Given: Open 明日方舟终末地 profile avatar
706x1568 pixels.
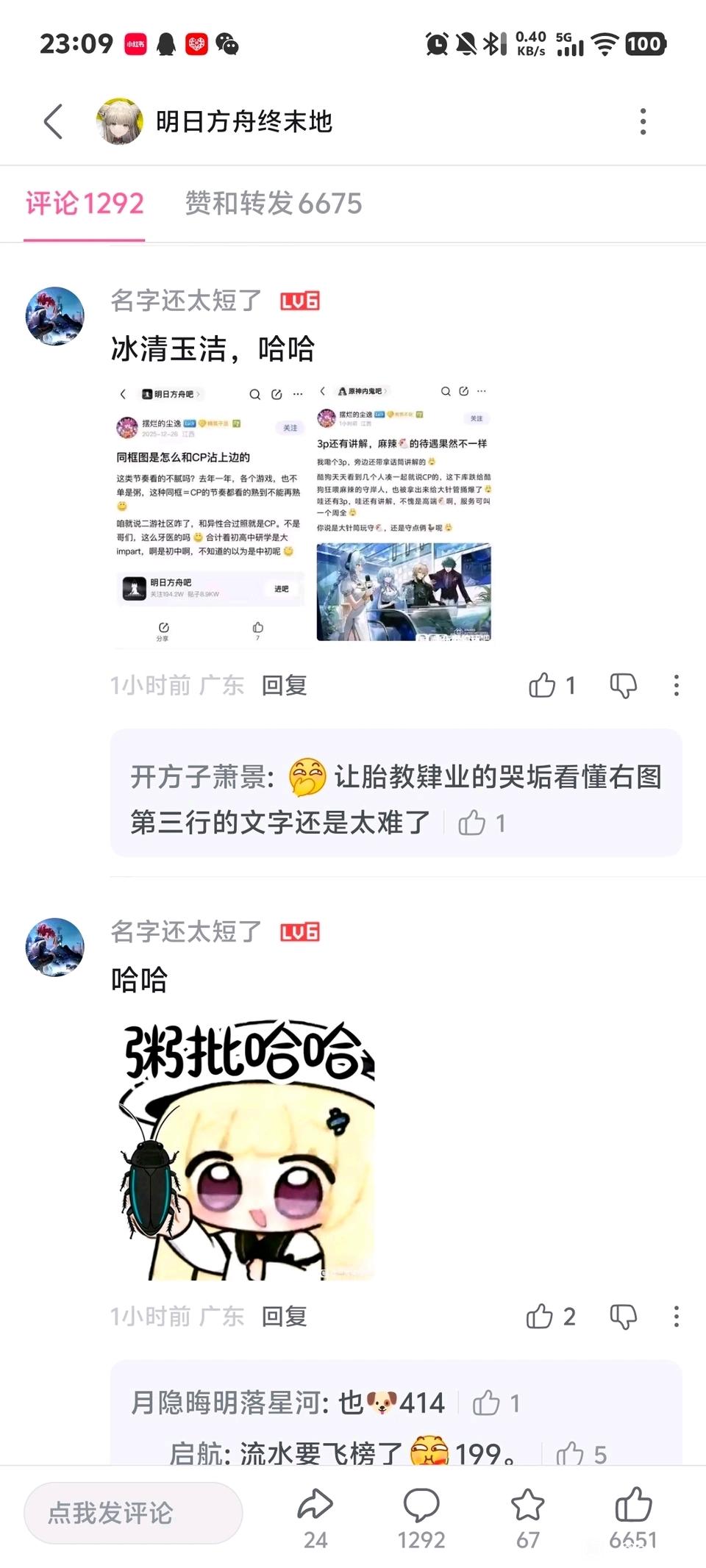Looking at the screenshot, I should (119, 121).
